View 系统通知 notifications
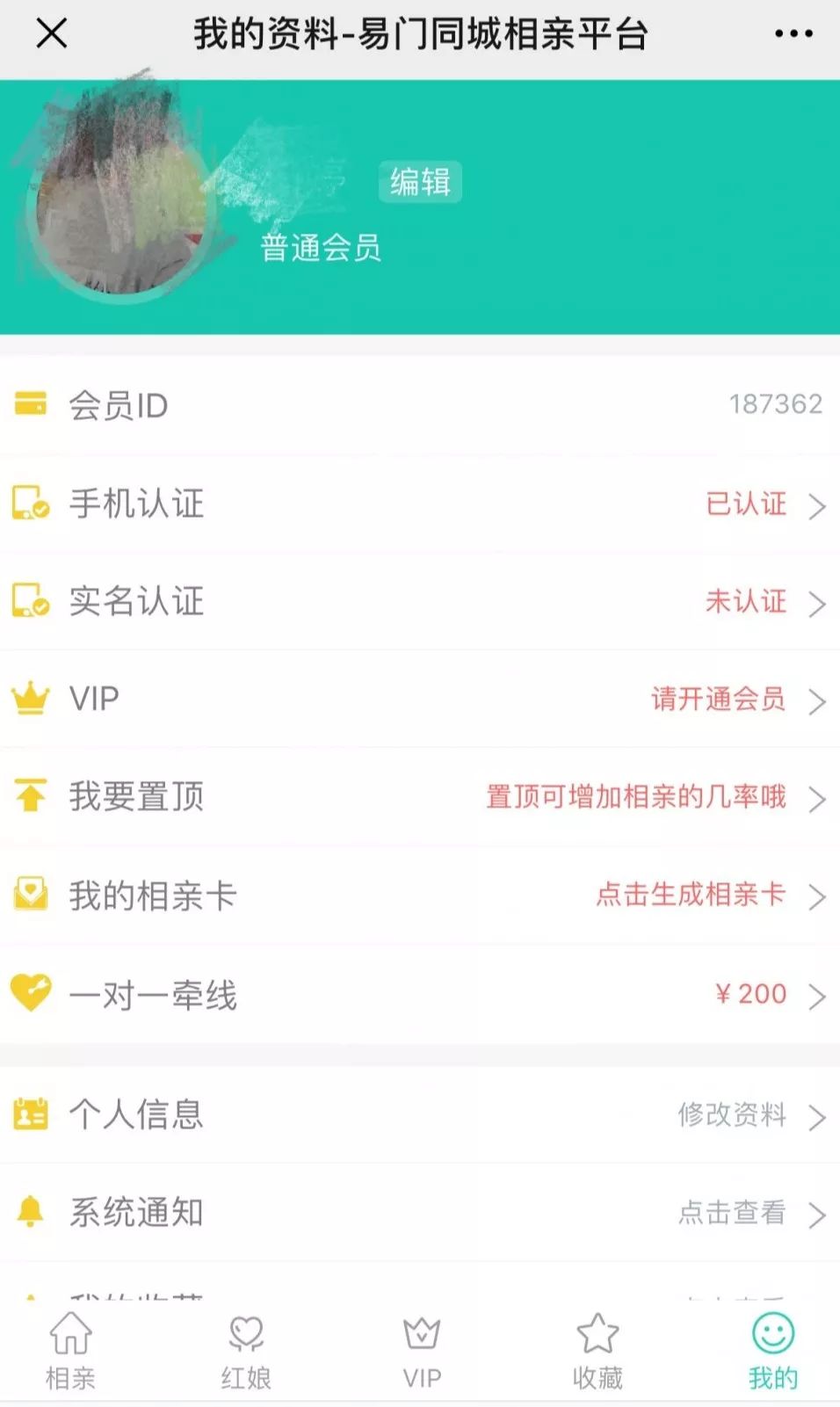The image size is (840, 1407). click(420, 1213)
